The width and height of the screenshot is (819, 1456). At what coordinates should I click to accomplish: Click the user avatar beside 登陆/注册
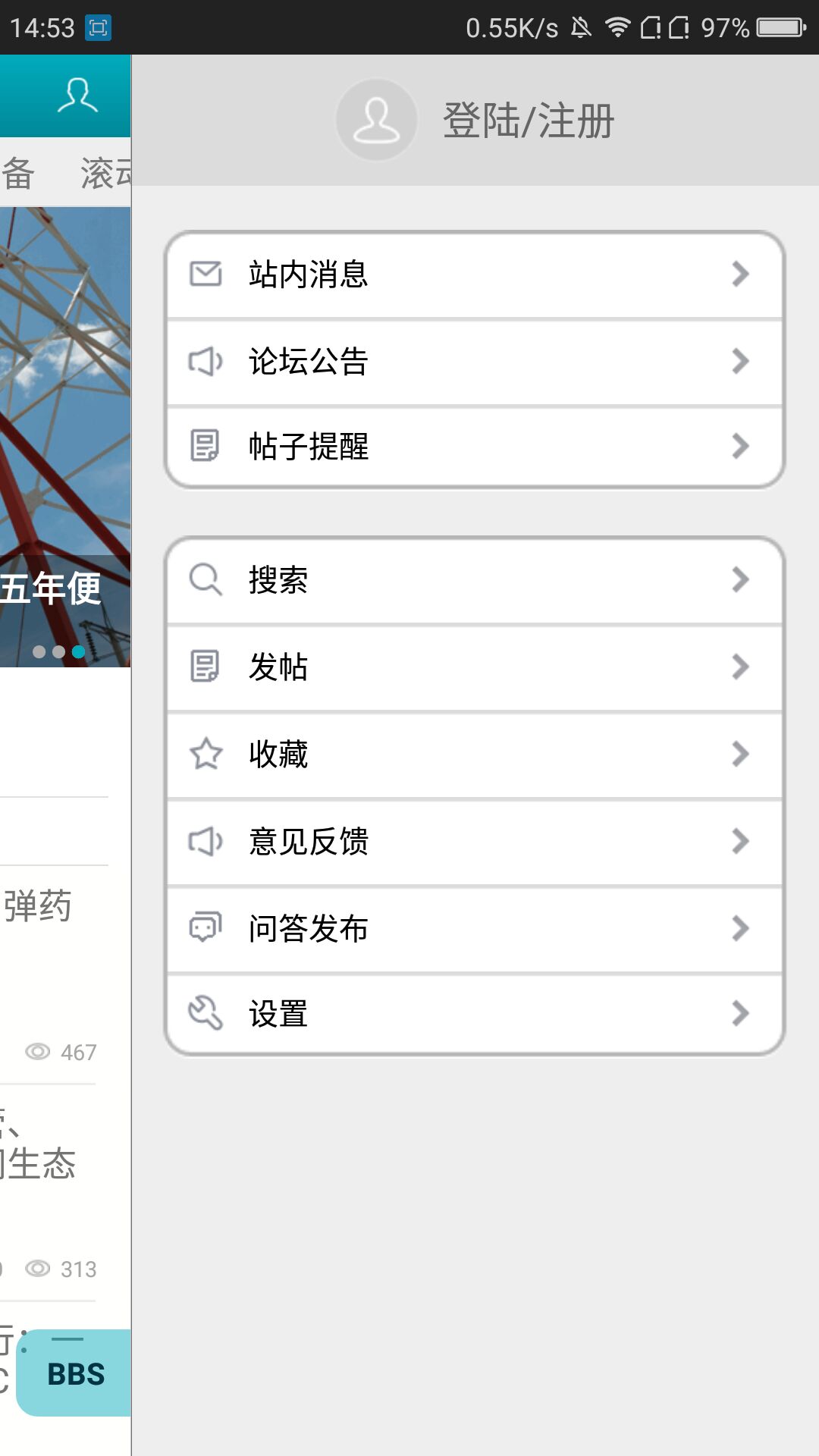(375, 120)
